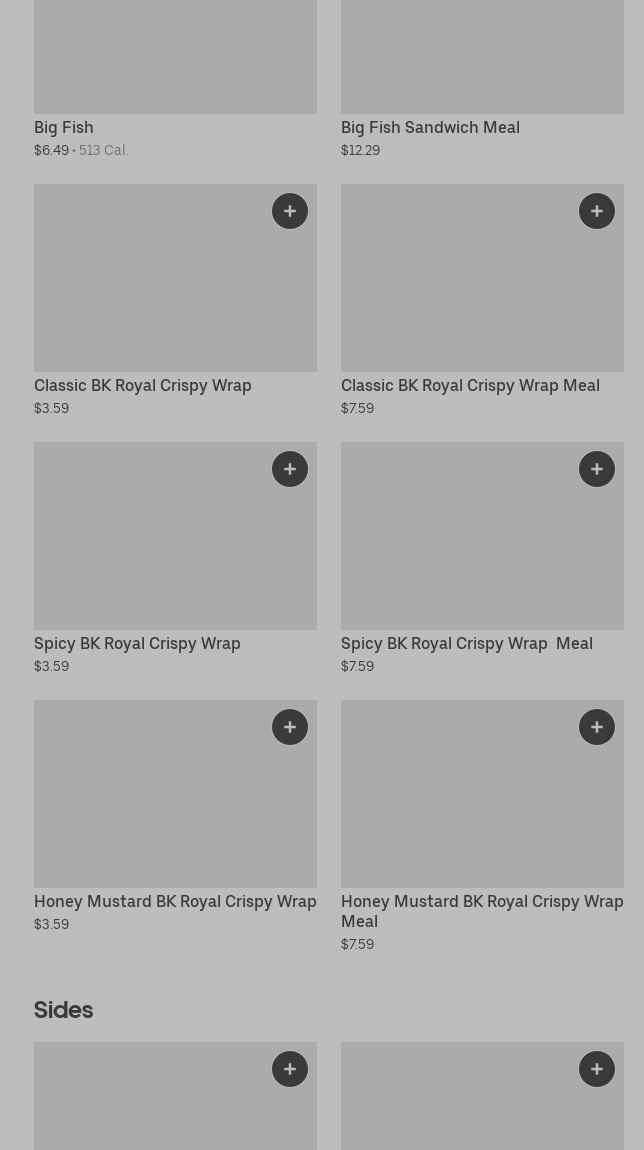
Task: Add Spicy BK Royal Crispy Wrap to order
Action: tap(290, 469)
